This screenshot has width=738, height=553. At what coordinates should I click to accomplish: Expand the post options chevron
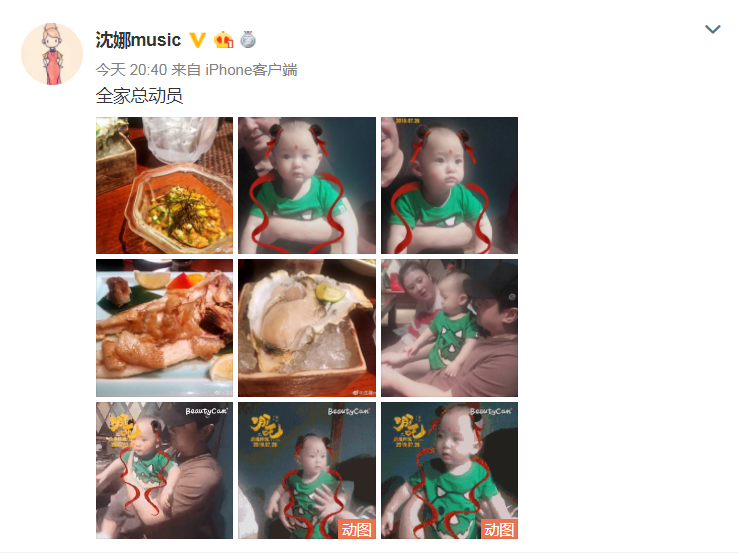click(x=712, y=30)
